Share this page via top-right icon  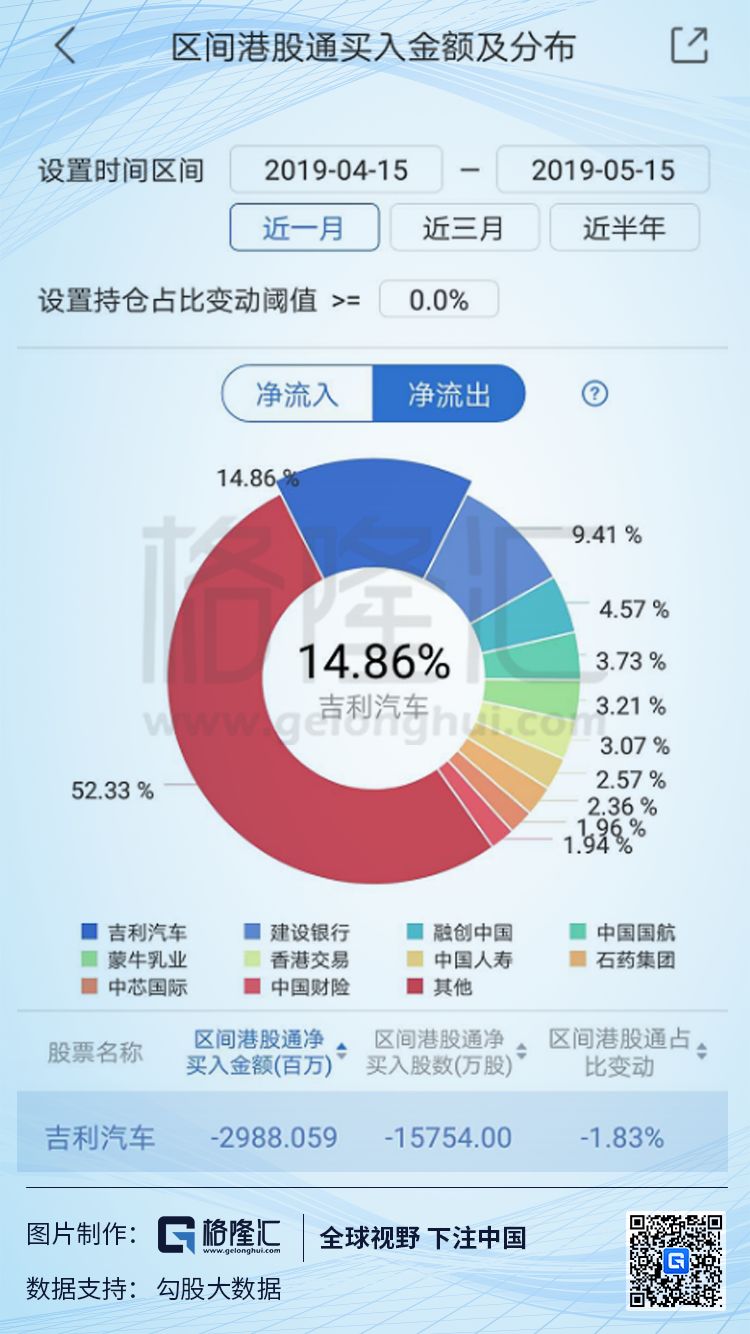pyautogui.click(x=689, y=46)
